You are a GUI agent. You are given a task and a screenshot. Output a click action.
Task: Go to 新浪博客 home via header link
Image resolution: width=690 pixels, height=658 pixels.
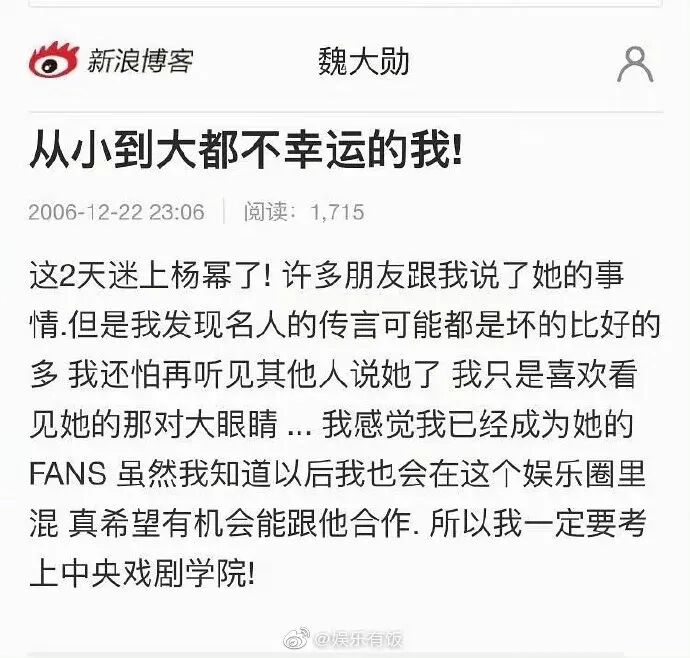click(111, 60)
